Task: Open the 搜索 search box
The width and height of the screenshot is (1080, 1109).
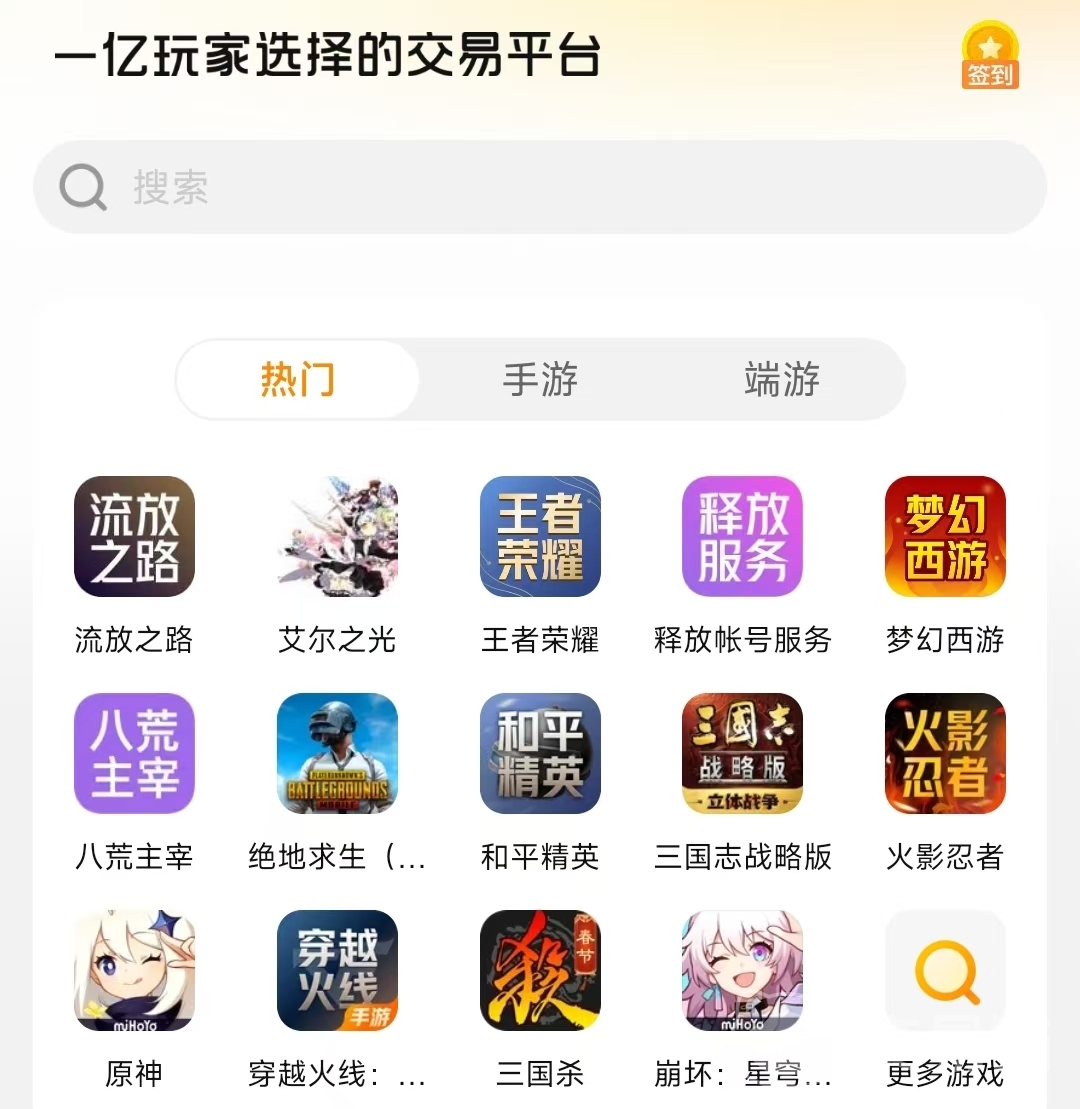Action: click(540, 187)
